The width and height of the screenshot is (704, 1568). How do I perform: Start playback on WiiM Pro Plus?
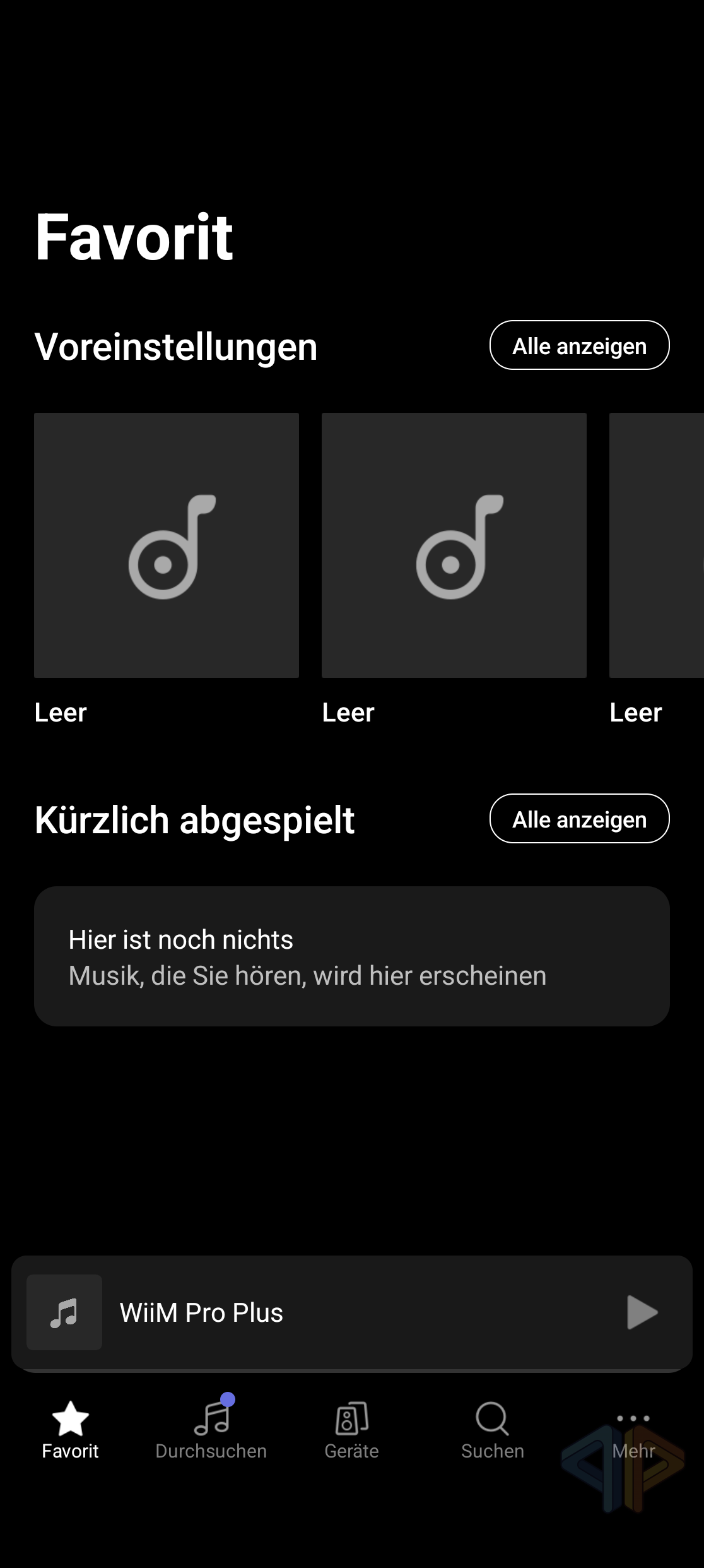point(642,1312)
